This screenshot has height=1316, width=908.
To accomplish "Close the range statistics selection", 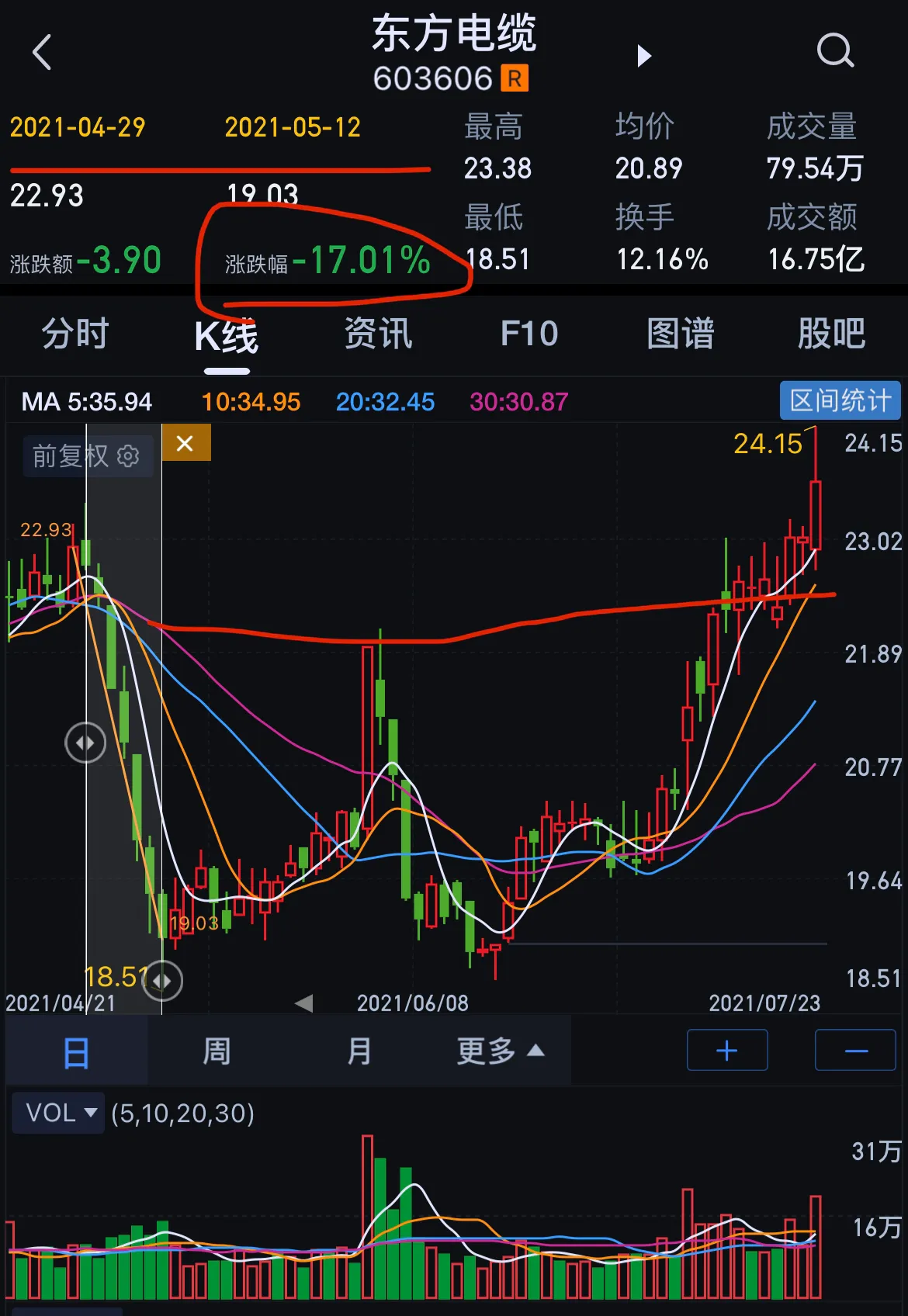I will pyautogui.click(x=185, y=443).
